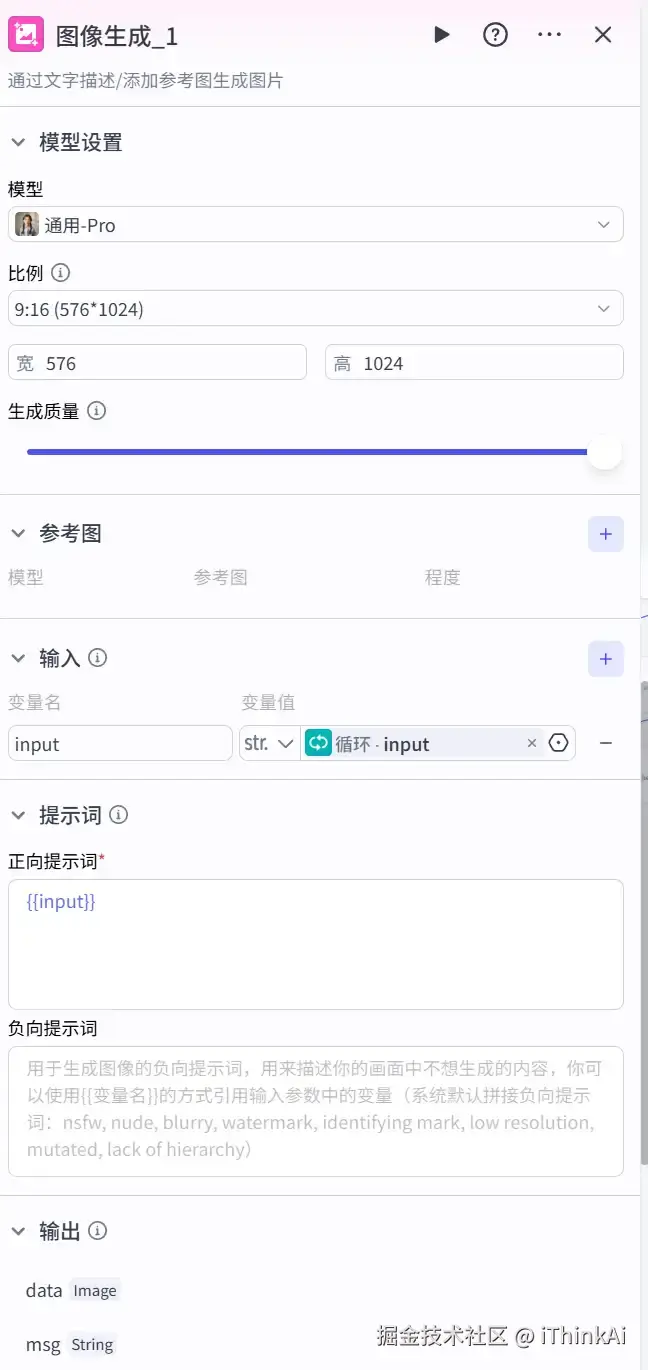Add a new 参考图 reference image
This screenshot has width=648, height=1370.
point(605,534)
